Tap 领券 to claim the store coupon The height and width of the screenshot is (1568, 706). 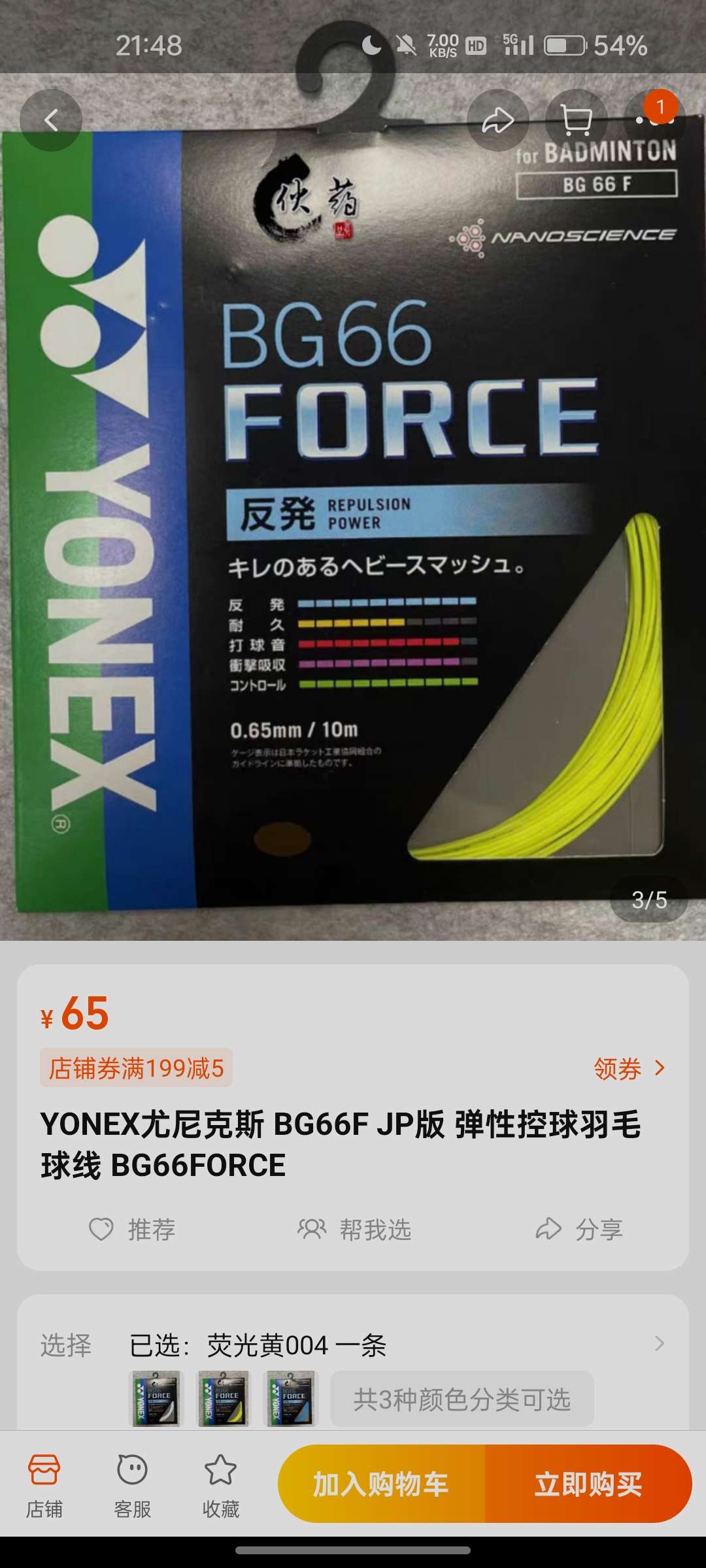point(628,1069)
